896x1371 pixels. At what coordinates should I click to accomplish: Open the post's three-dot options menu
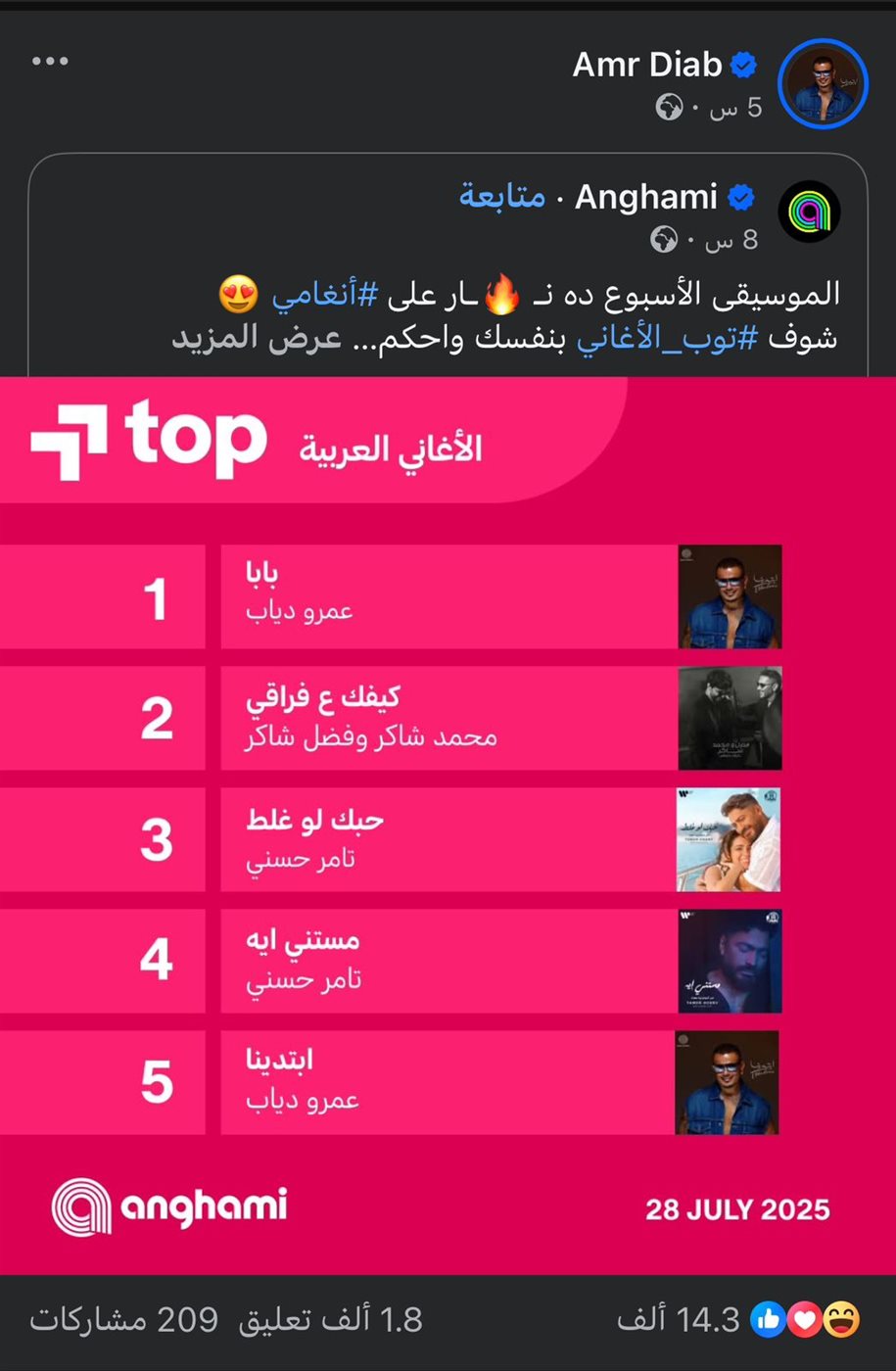pyautogui.click(x=50, y=62)
